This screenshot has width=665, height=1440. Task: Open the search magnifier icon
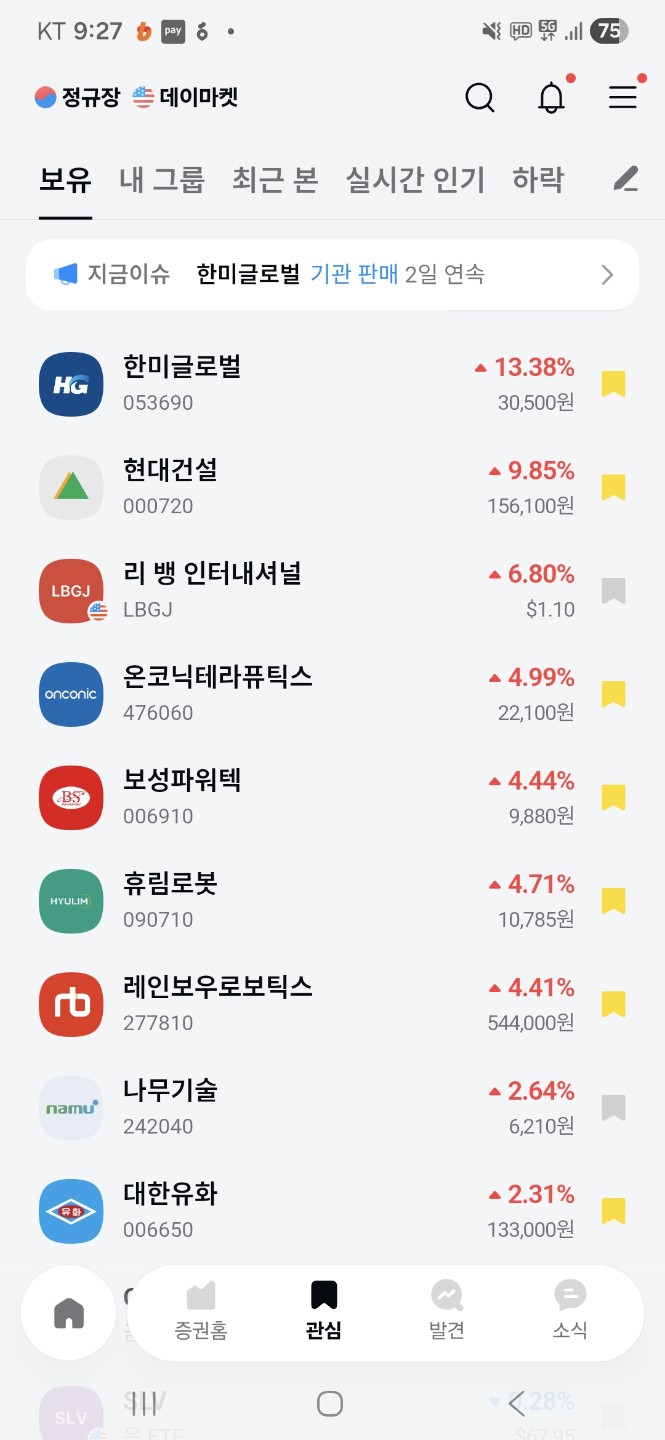[480, 98]
